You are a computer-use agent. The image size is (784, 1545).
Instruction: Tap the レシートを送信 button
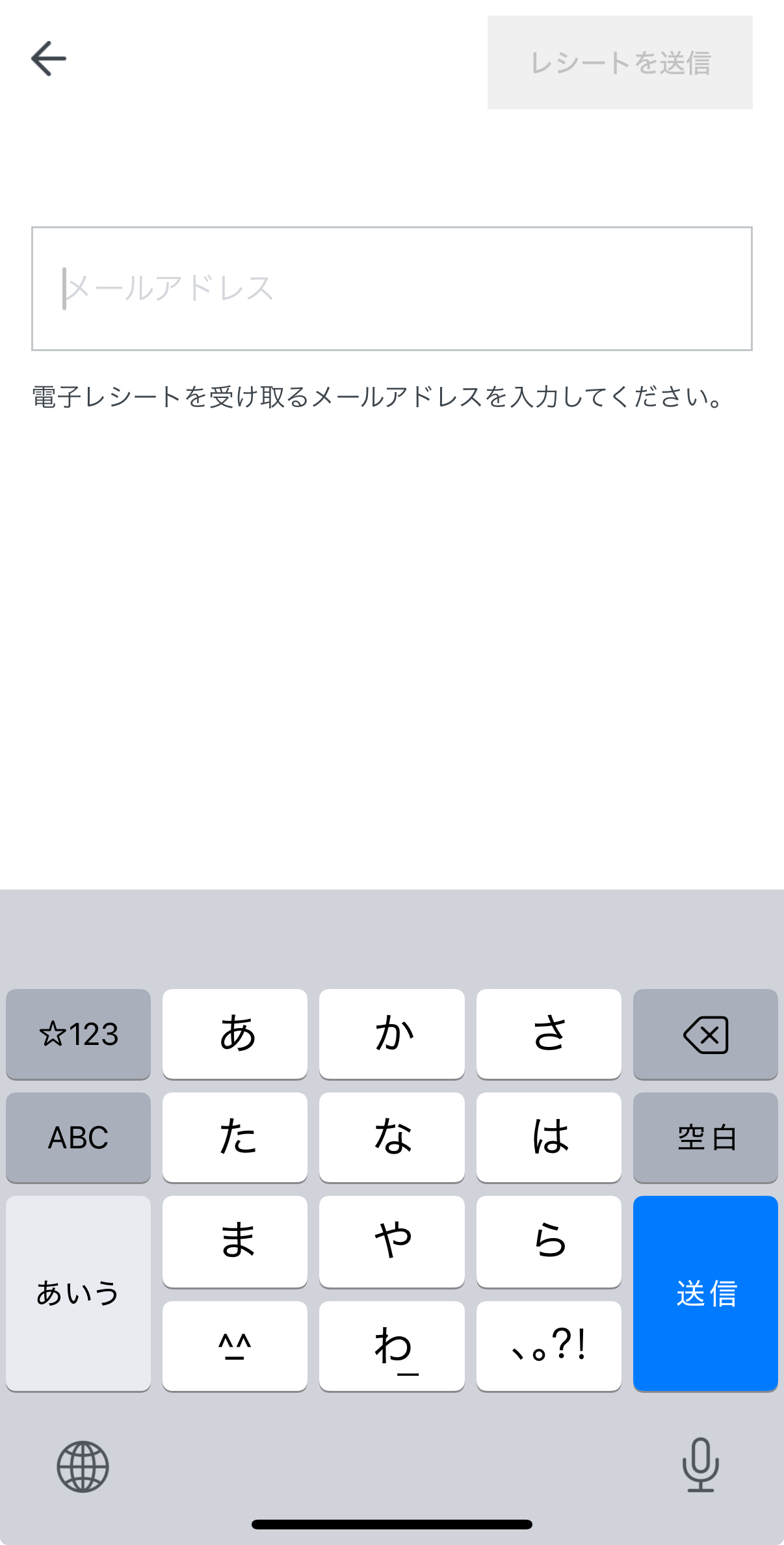[x=619, y=62]
